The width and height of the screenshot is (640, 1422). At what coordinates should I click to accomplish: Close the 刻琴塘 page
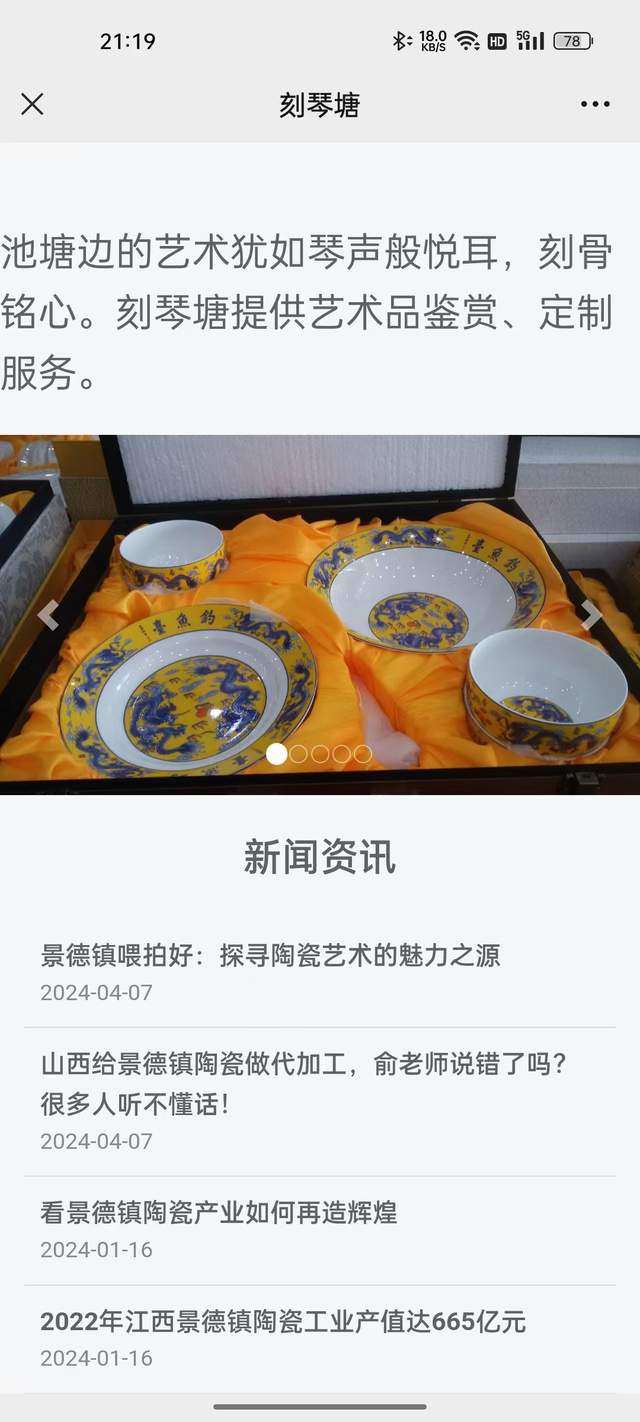[x=32, y=104]
